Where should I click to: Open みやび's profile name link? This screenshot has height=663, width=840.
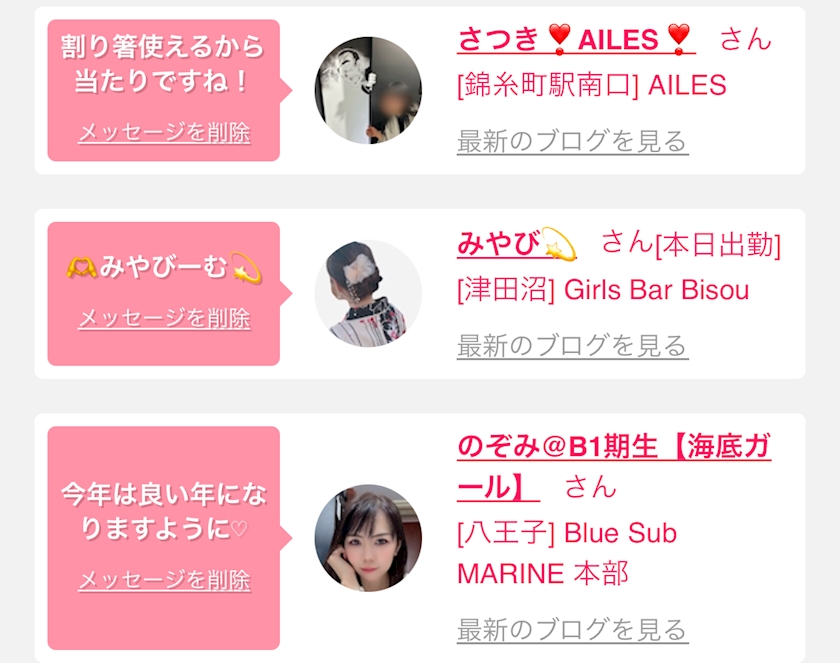(516, 244)
